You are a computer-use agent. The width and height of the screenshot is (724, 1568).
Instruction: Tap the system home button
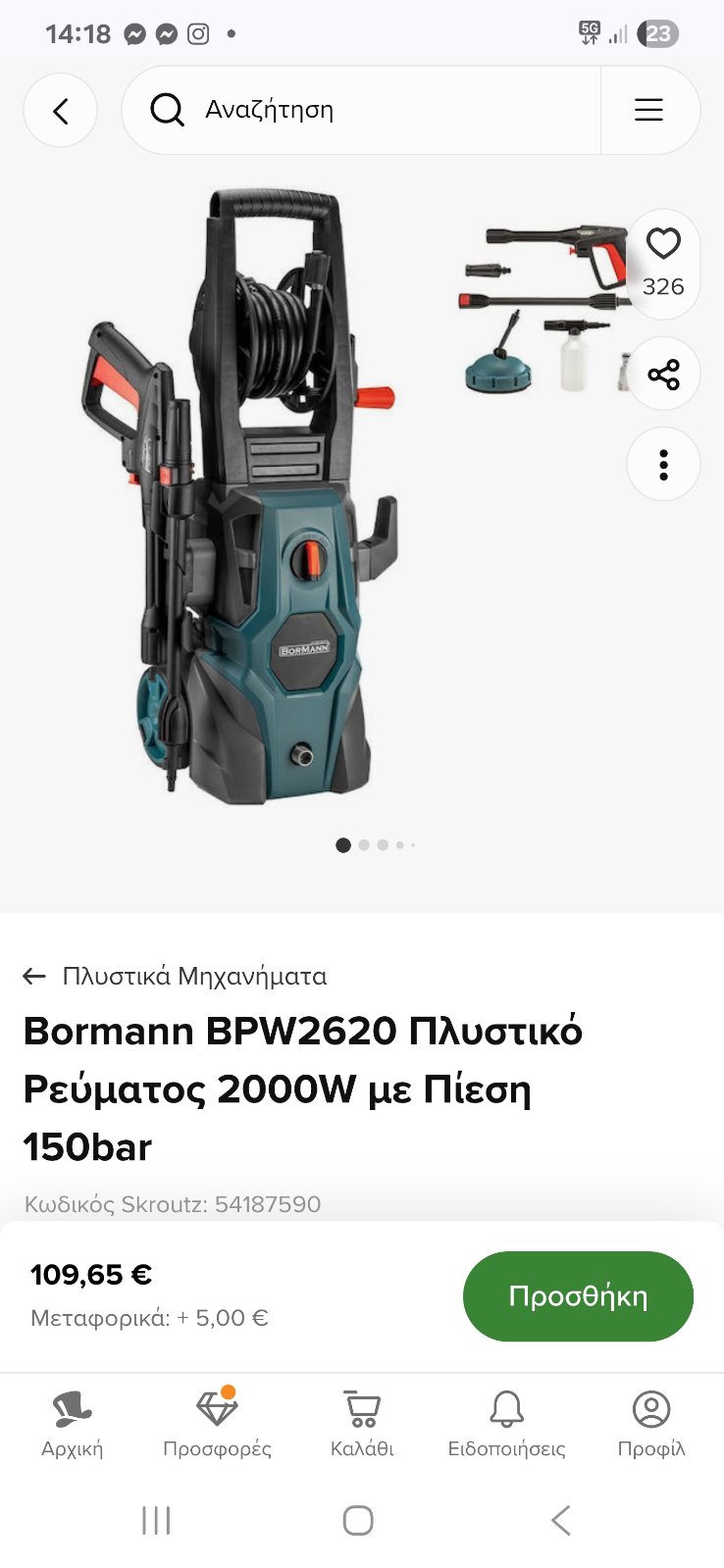coord(358,1521)
